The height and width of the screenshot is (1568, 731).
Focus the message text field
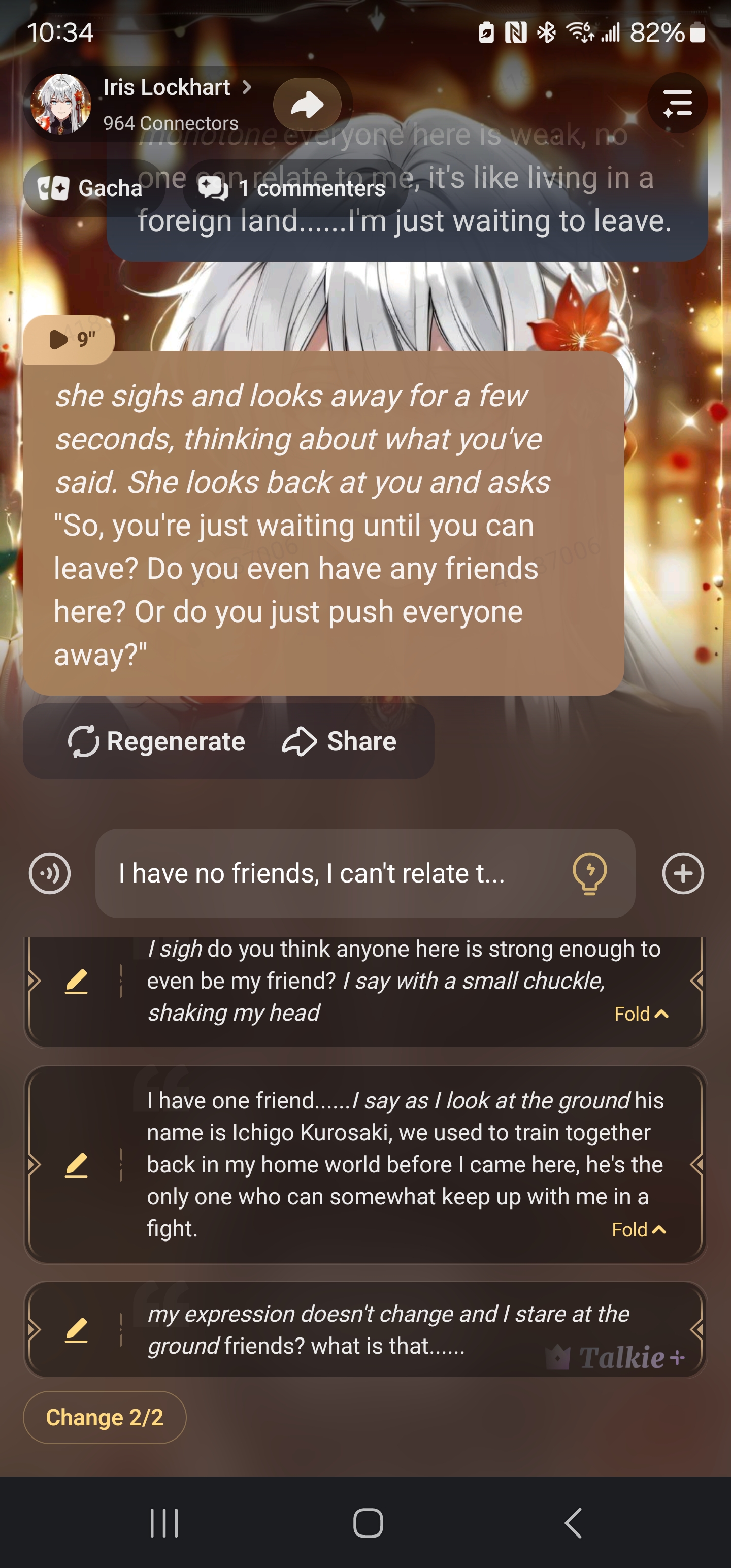coord(328,873)
